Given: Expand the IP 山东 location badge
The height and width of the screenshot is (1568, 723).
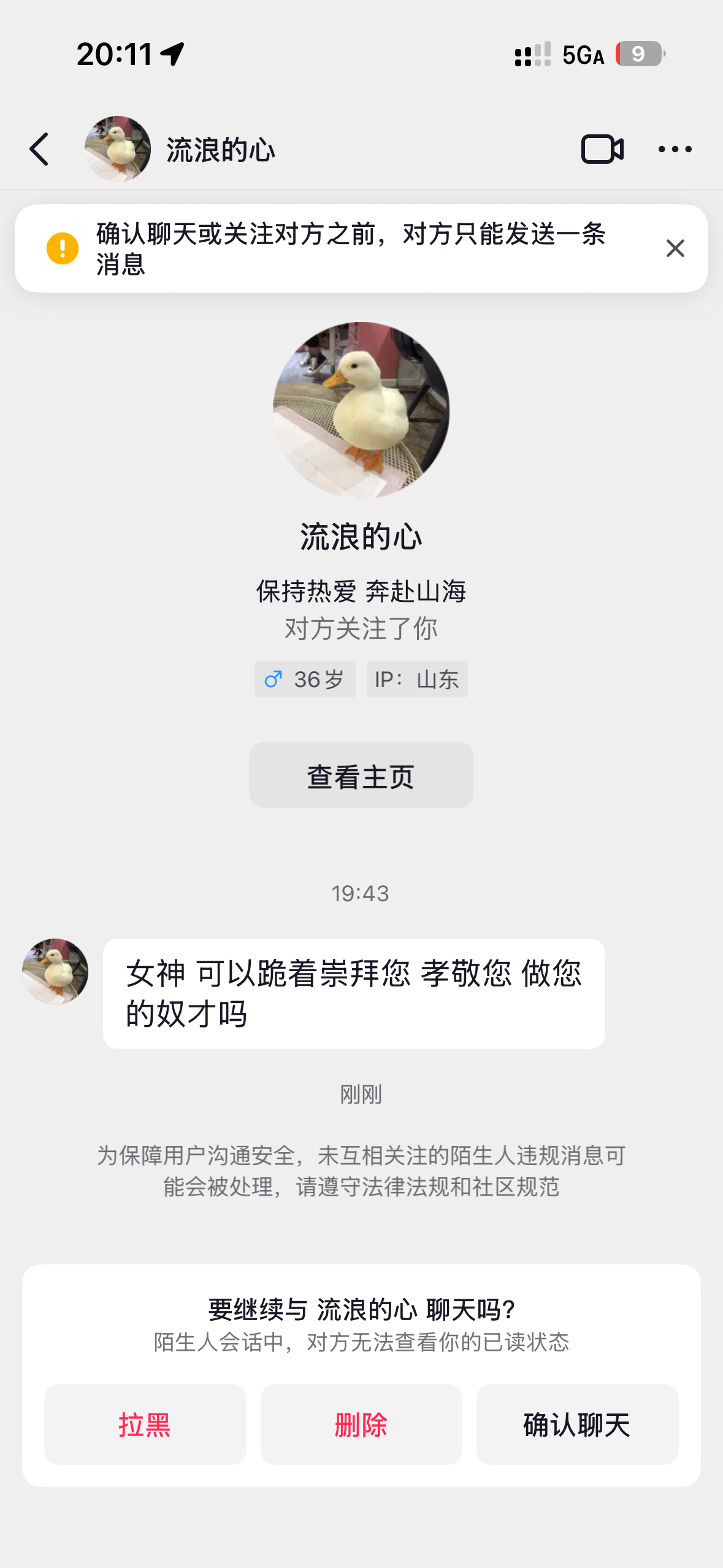Looking at the screenshot, I should coord(417,678).
